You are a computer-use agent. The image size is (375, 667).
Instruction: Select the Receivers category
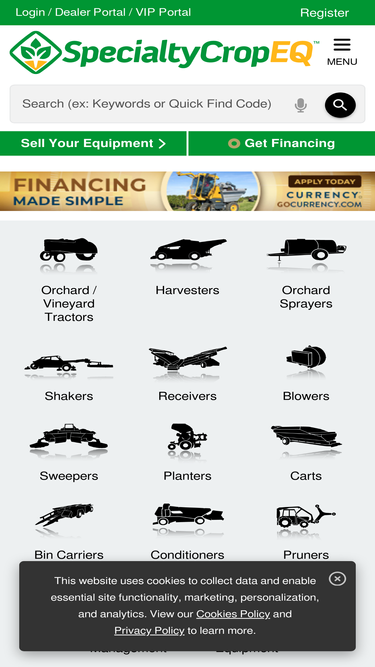(x=188, y=373)
